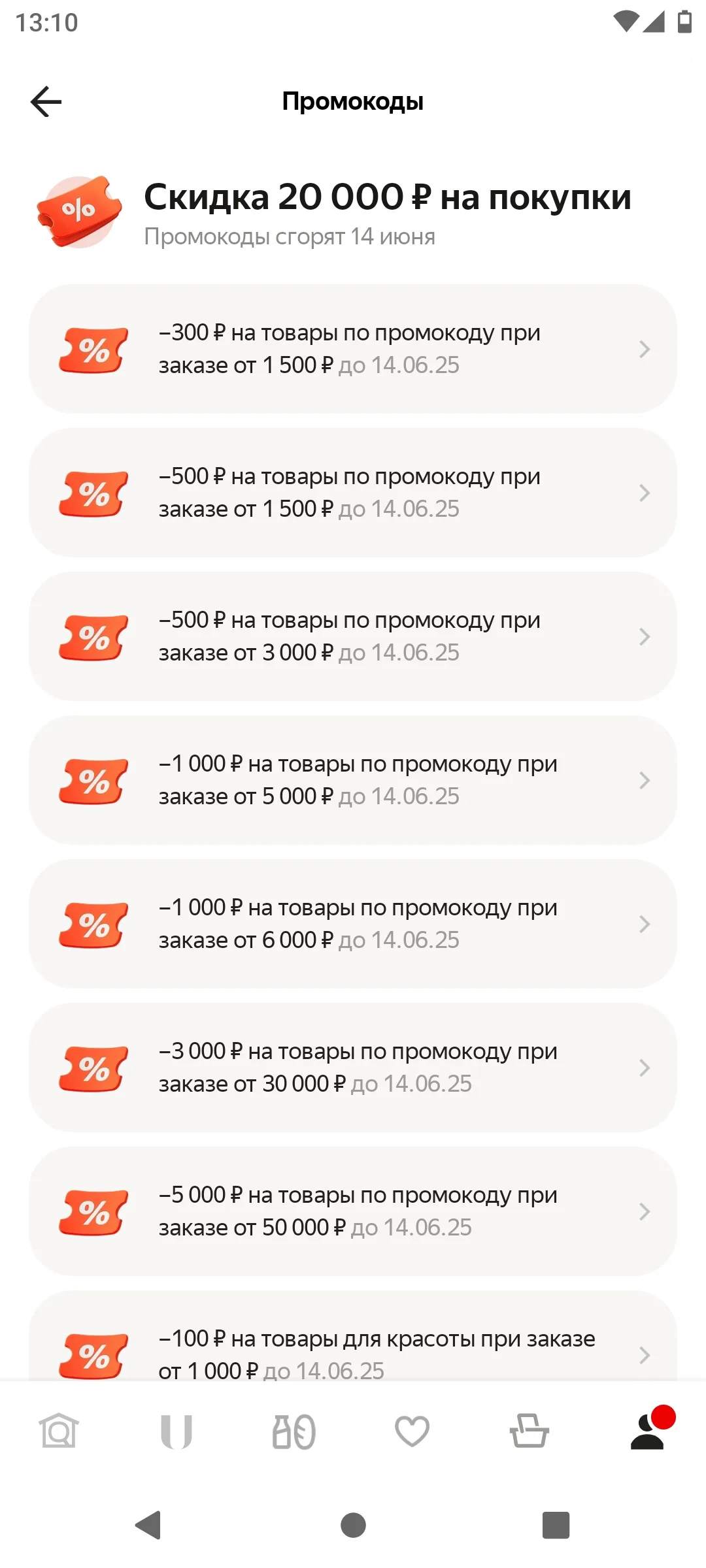Open the system recent apps button

pos(556,1526)
